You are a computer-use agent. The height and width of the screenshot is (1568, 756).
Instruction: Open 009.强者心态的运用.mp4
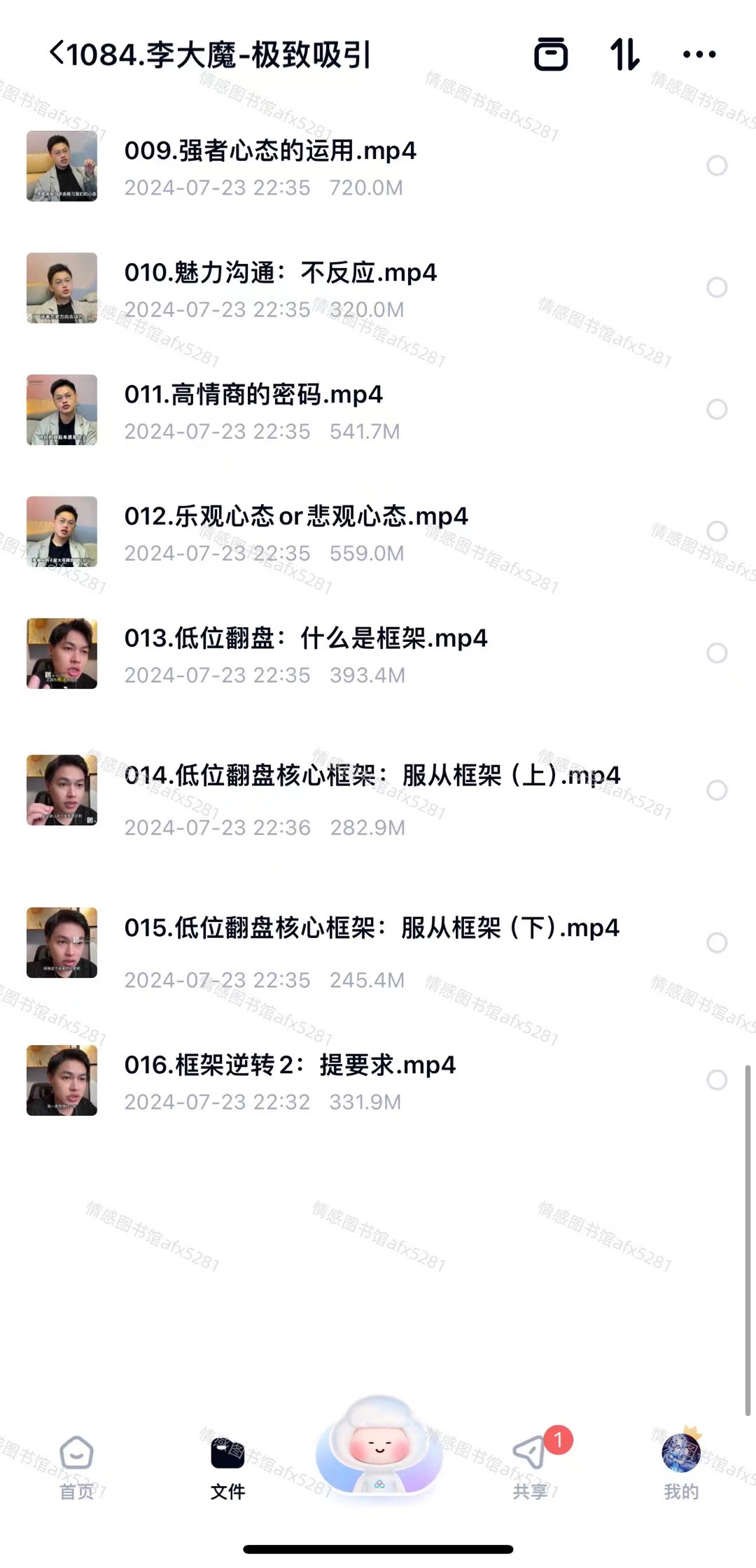click(270, 151)
